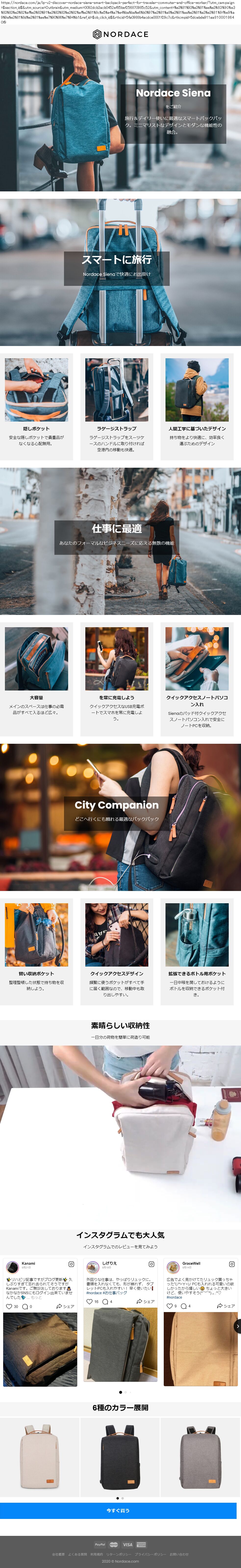The image size is (241, 1568).
Task: Open Instagram icon on Kanami's card
Action: click(71, 1264)
